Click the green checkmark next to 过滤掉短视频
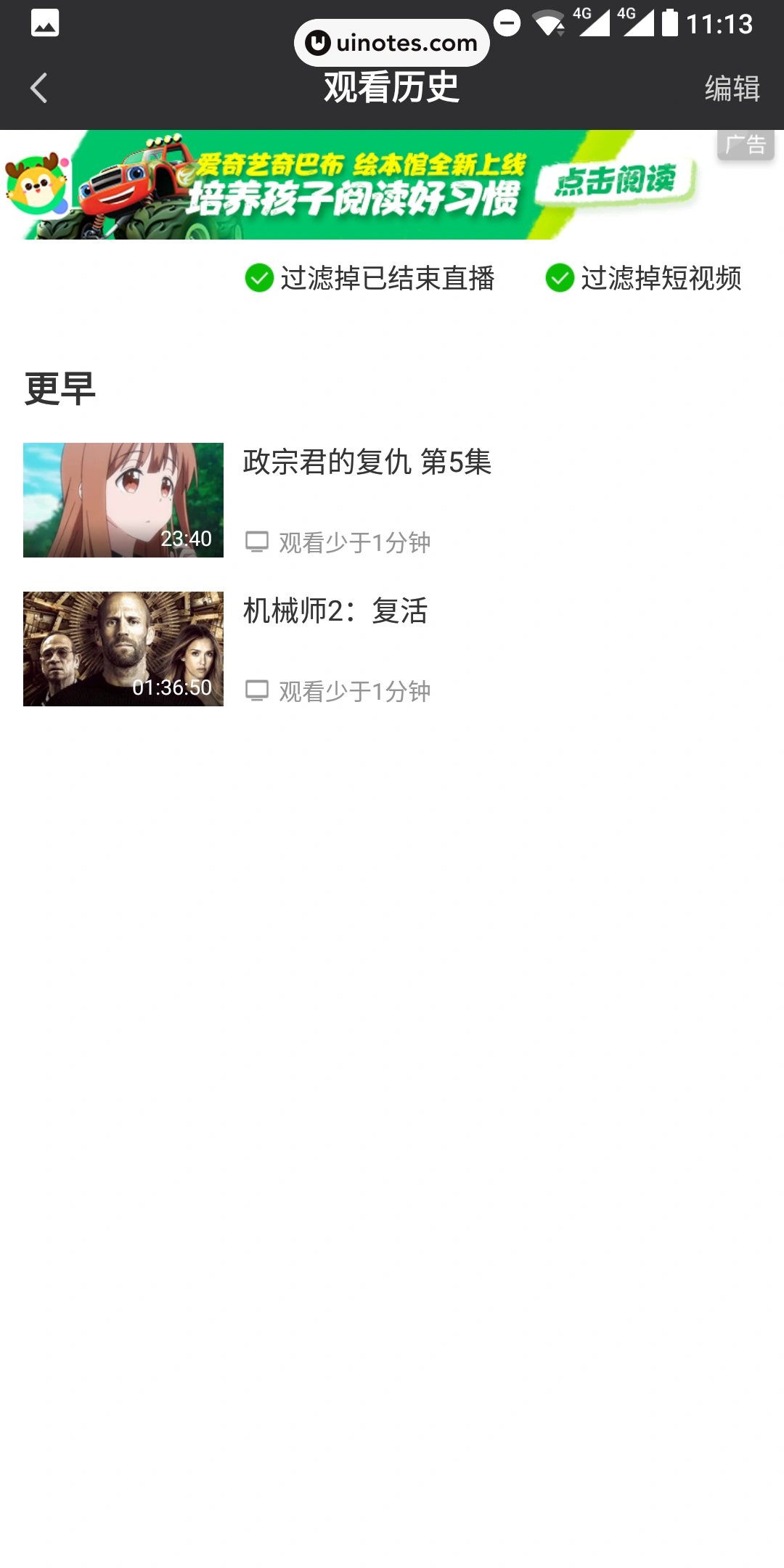This screenshot has width=784, height=1568. tap(560, 278)
